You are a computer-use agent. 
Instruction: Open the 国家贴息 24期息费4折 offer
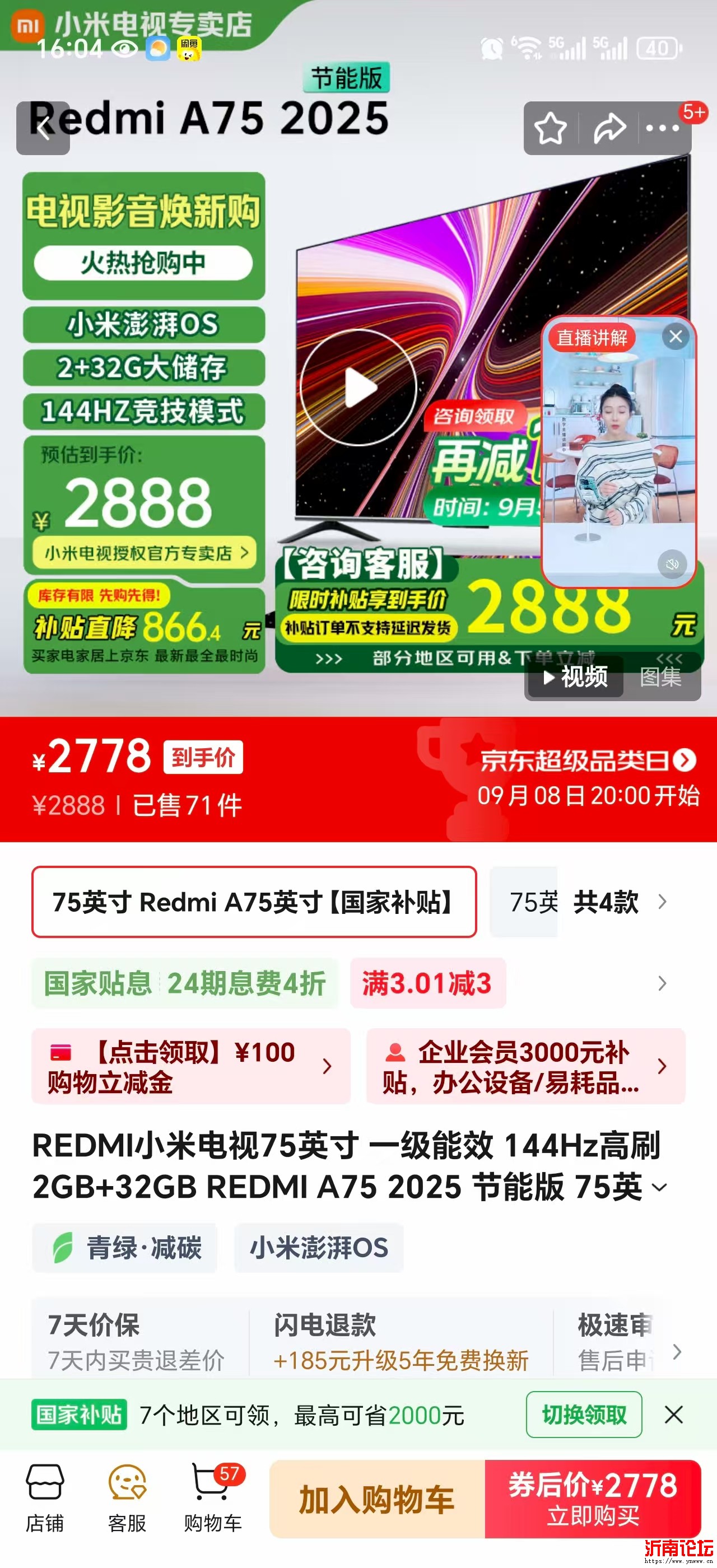tap(185, 984)
